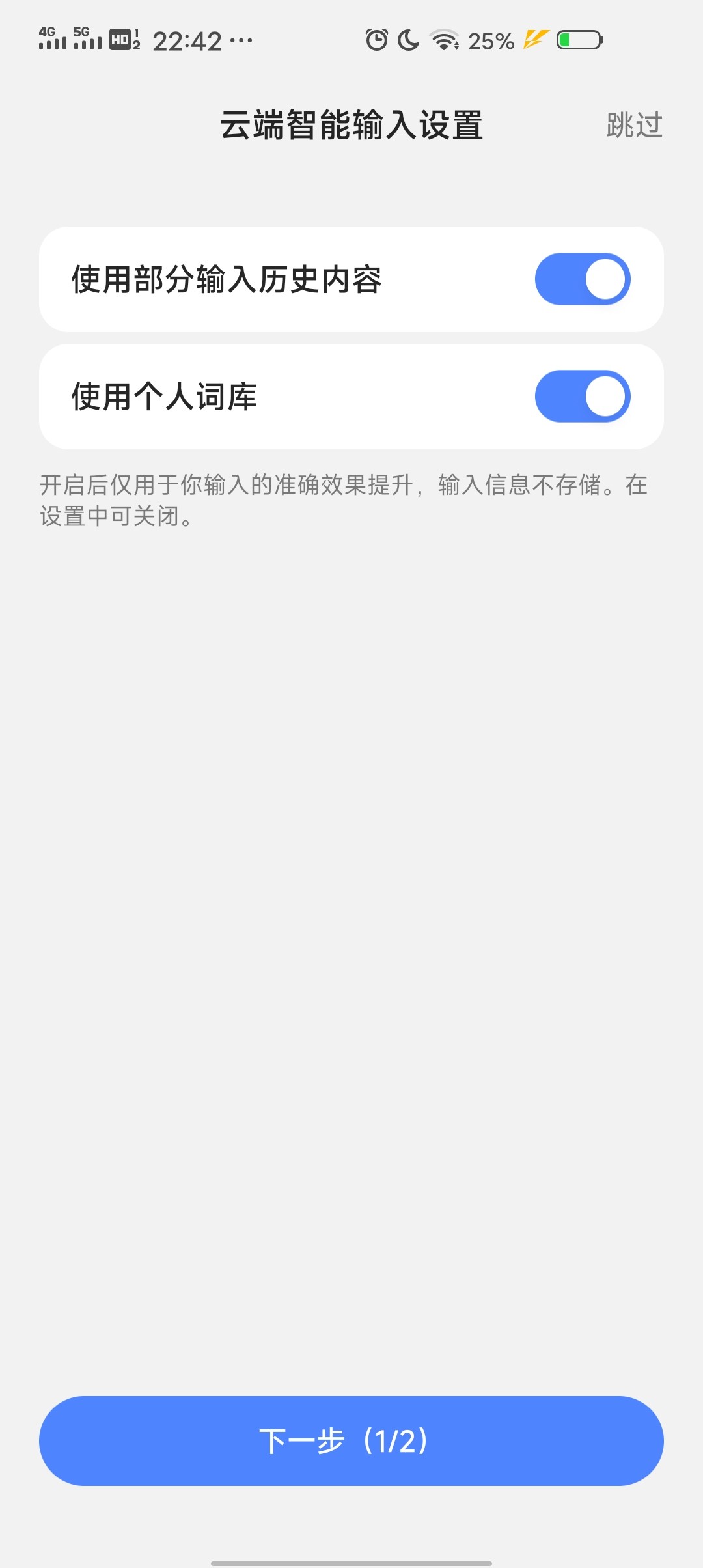Continue with 下一步 (1/2) button
Viewport: 703px width, 1568px height.
(x=351, y=1440)
